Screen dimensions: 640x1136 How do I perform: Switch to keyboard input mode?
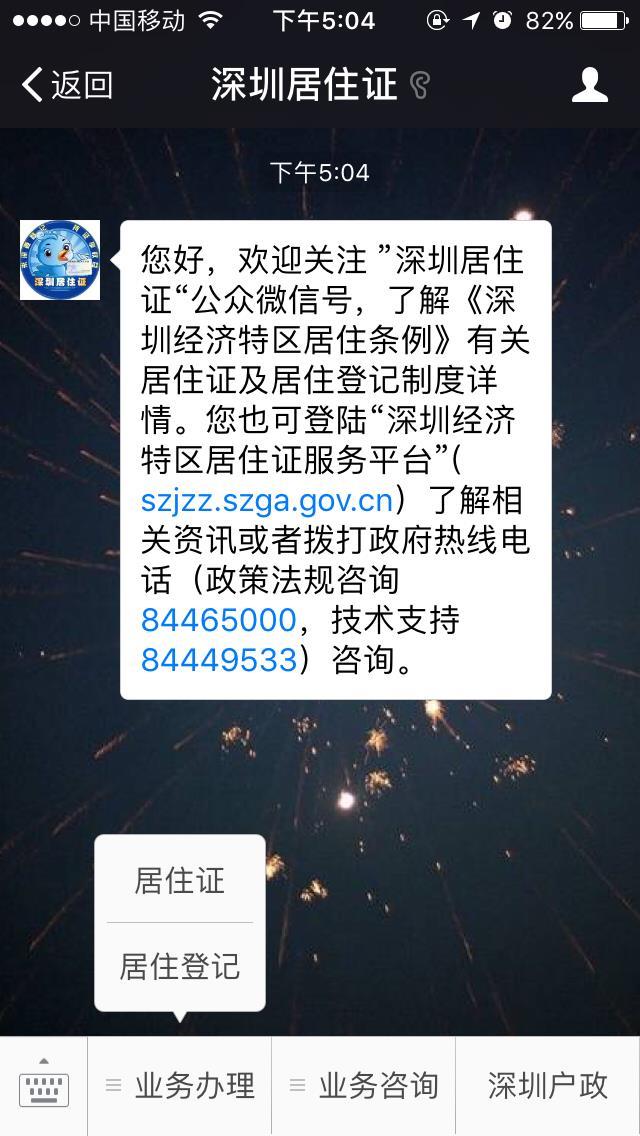pyautogui.click(x=44, y=1085)
